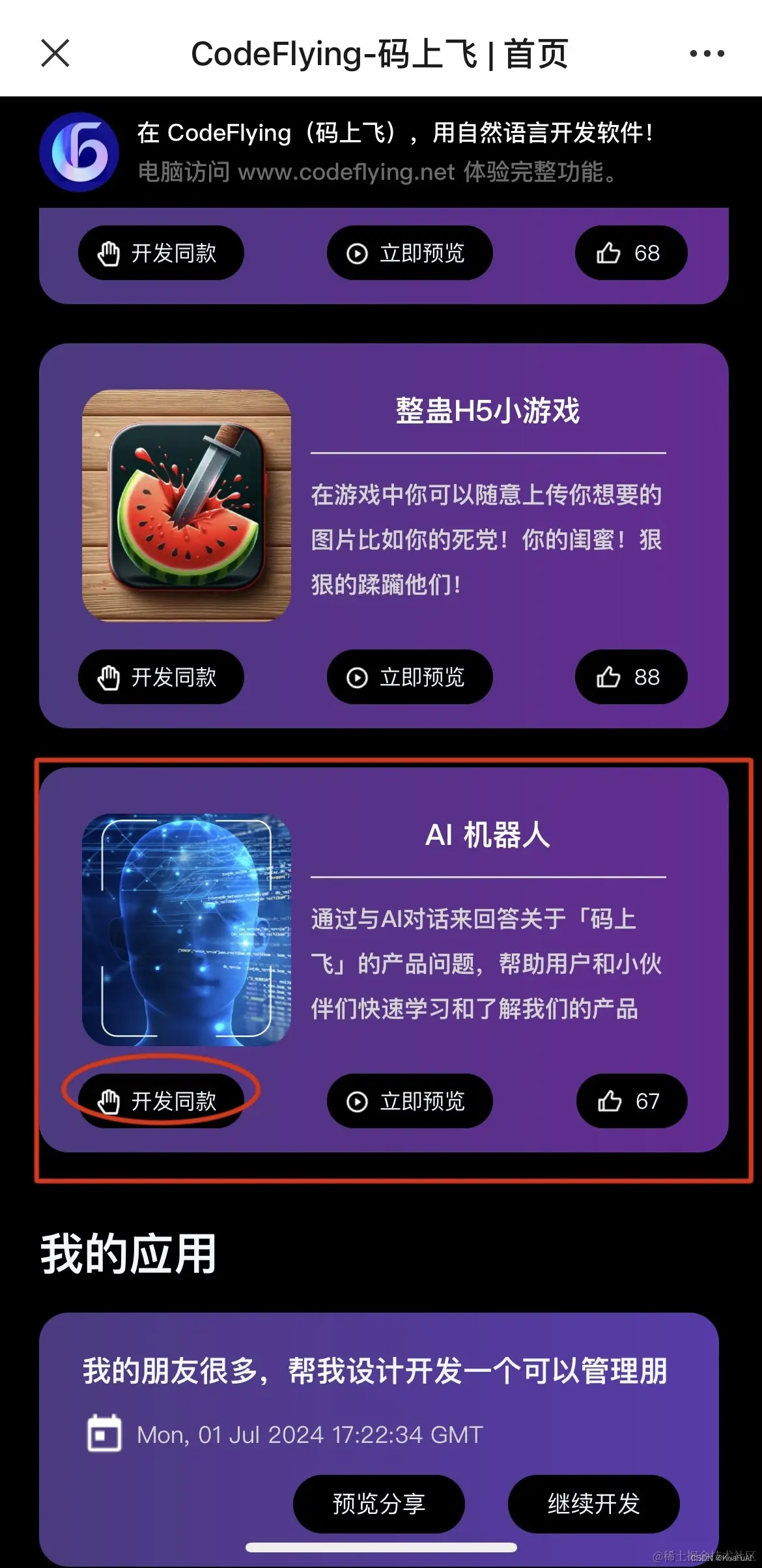Preview the 整蛊H5小游戏 with 立即预览
The height and width of the screenshot is (1568, 762).
click(409, 677)
